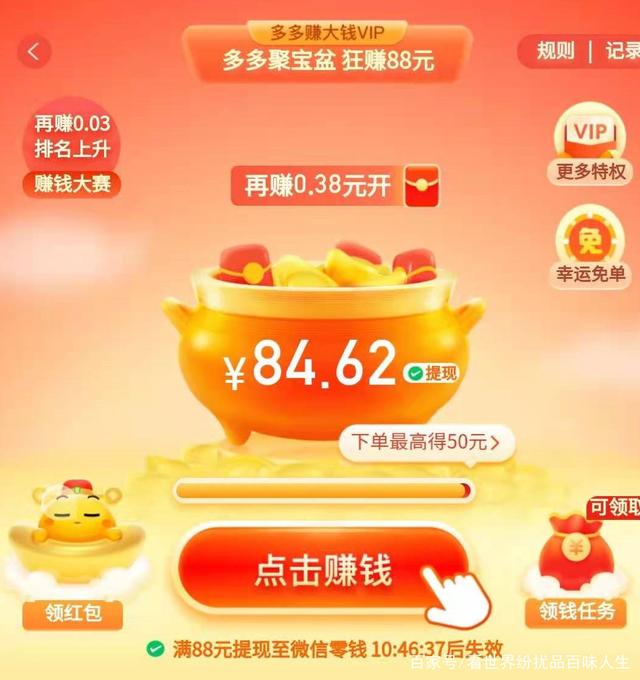640x680 pixels.
Task: Tap 提现 to withdraw cash
Action: coord(432,373)
